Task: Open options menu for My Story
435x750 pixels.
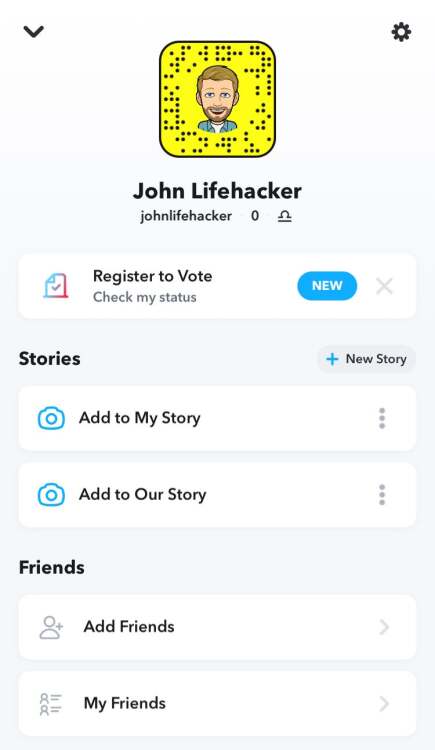Action: tap(382, 418)
